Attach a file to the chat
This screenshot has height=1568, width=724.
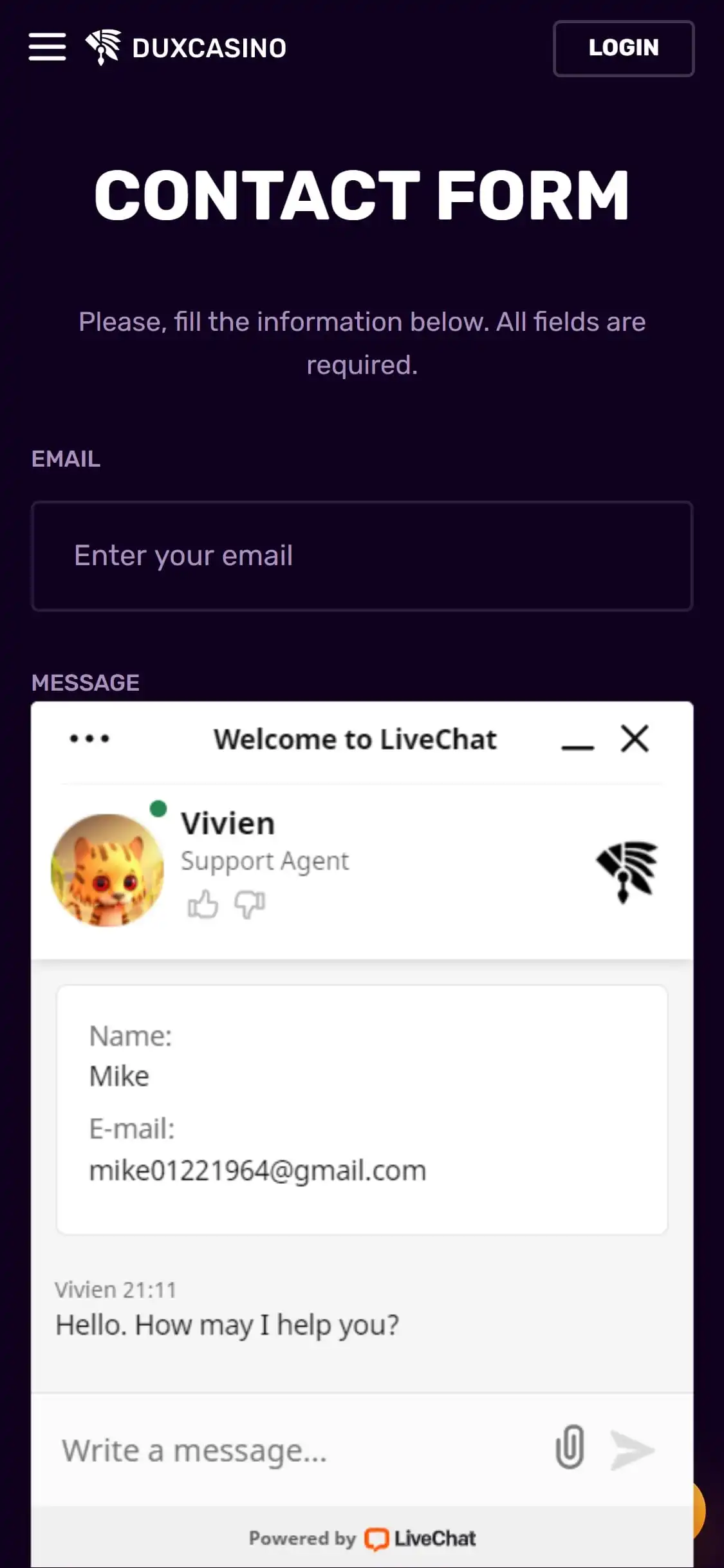570,1447
